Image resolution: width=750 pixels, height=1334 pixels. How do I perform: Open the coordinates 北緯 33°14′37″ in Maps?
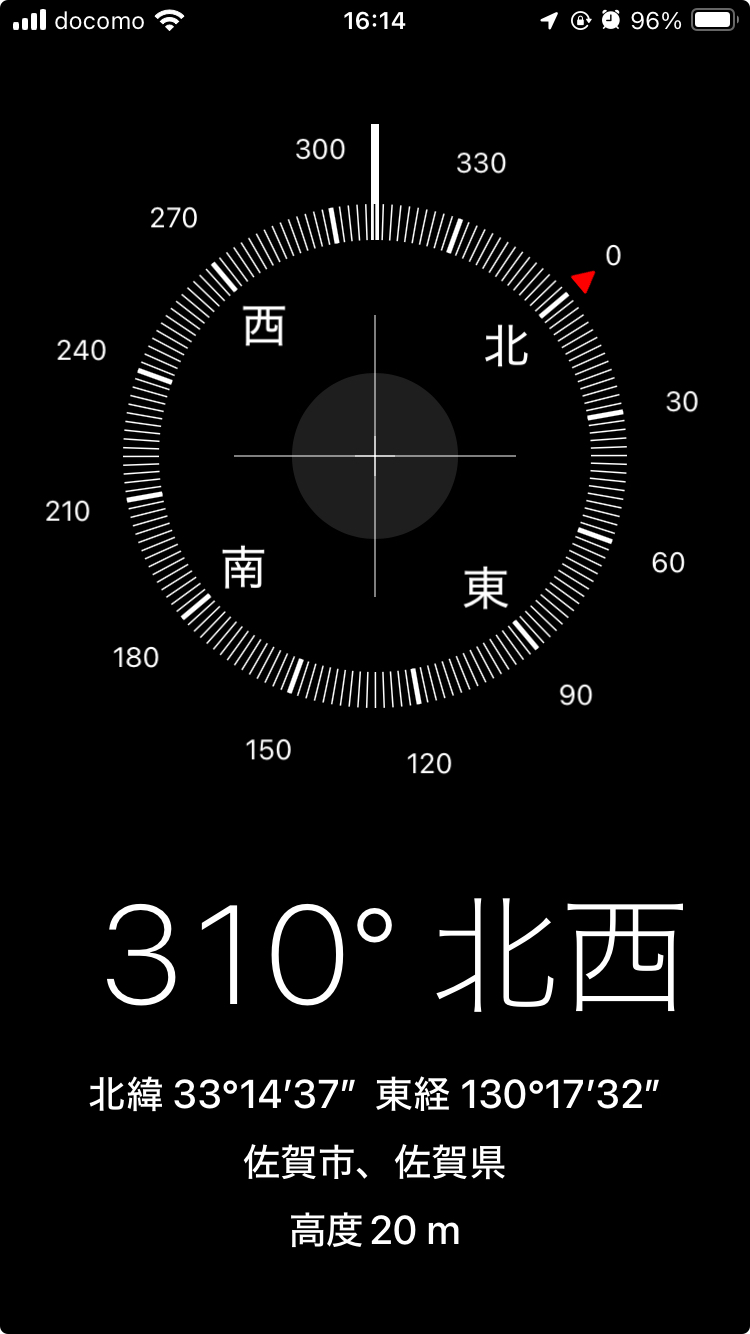pyautogui.click(x=374, y=1096)
